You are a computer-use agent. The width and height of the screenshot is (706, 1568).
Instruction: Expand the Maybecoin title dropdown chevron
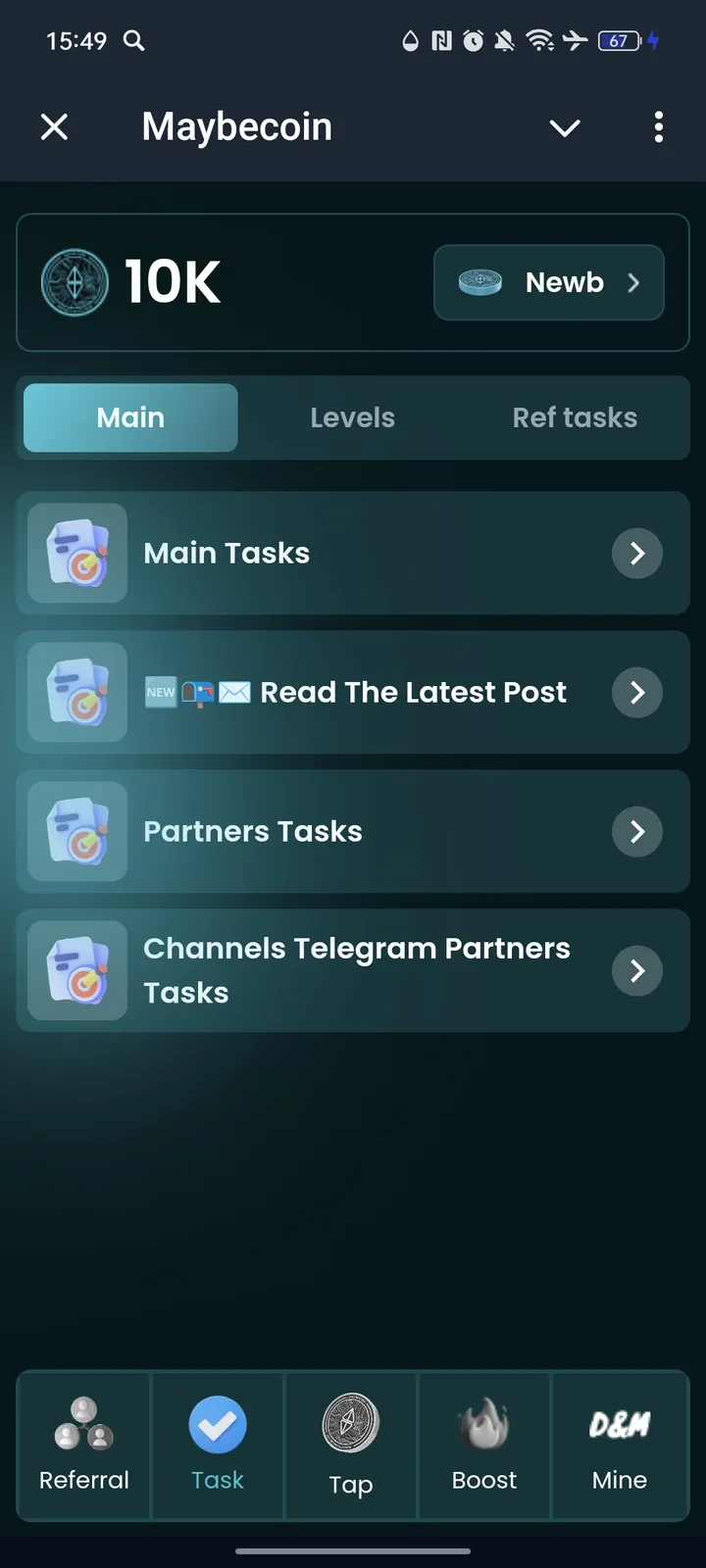pos(565,127)
